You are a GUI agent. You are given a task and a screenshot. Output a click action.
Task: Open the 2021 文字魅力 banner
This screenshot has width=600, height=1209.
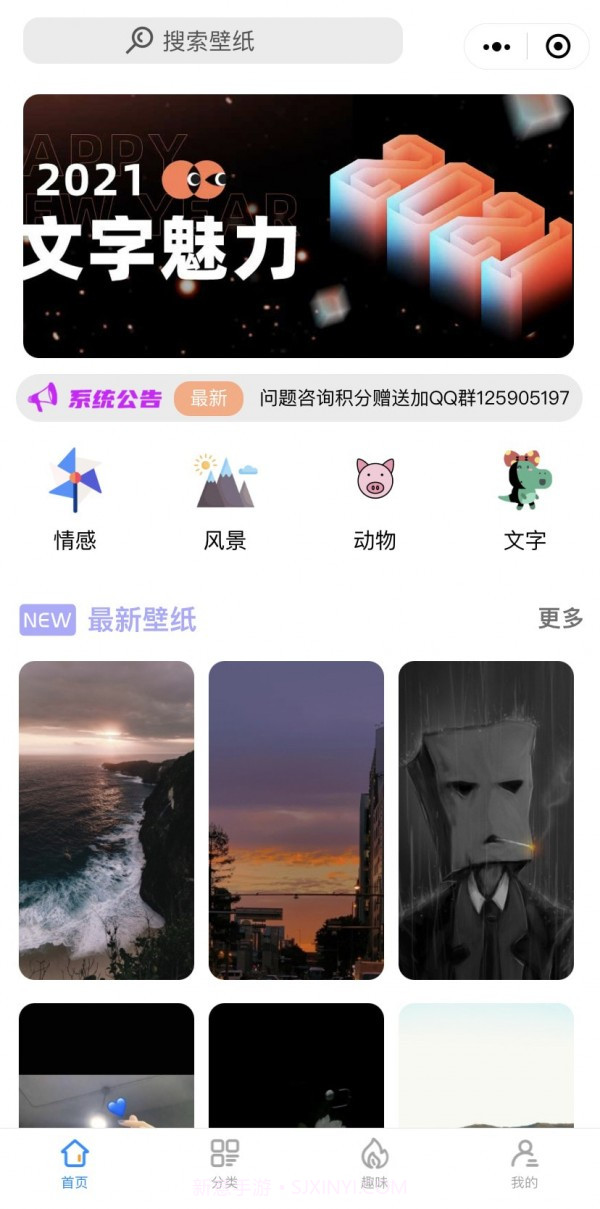click(298, 226)
